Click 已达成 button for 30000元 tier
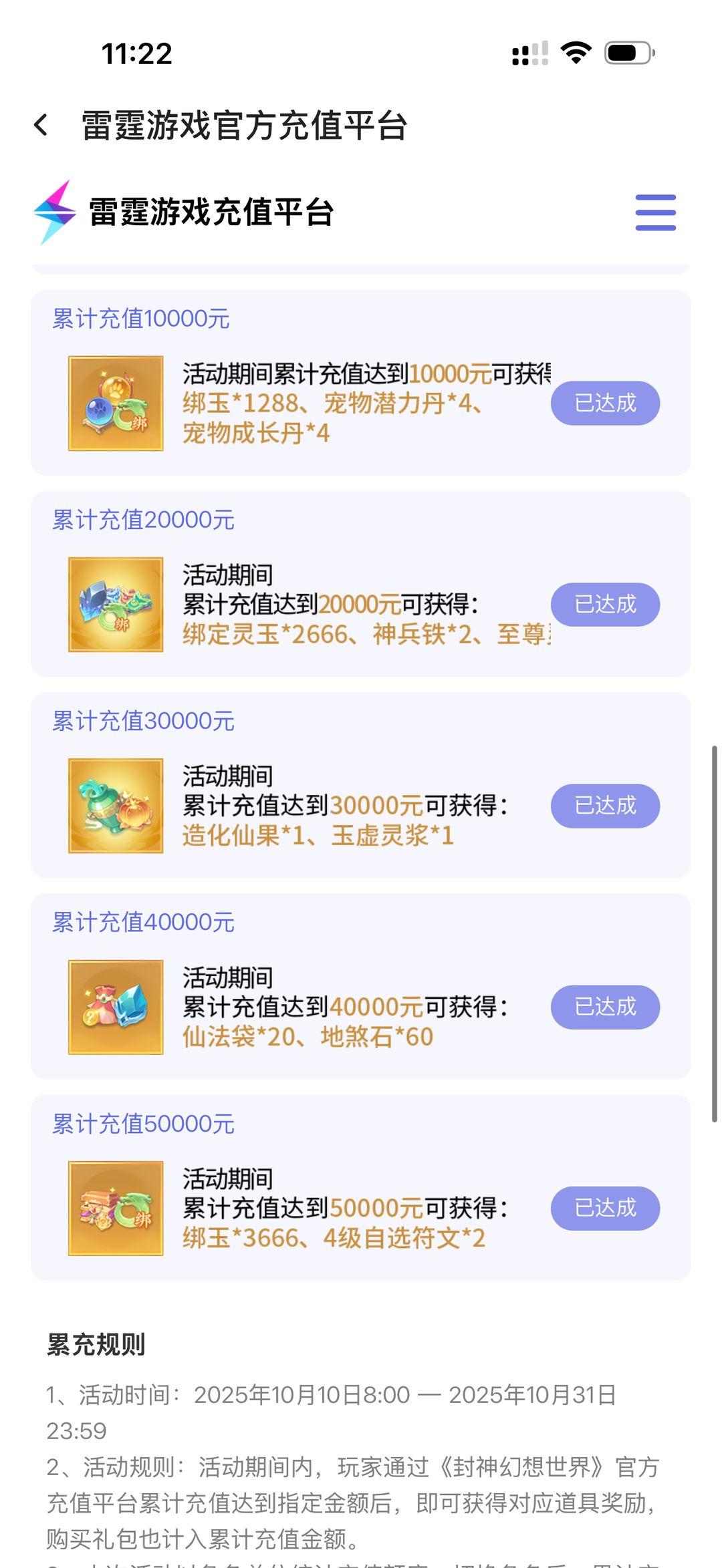Image resolution: width=722 pixels, height=1568 pixels. [604, 806]
